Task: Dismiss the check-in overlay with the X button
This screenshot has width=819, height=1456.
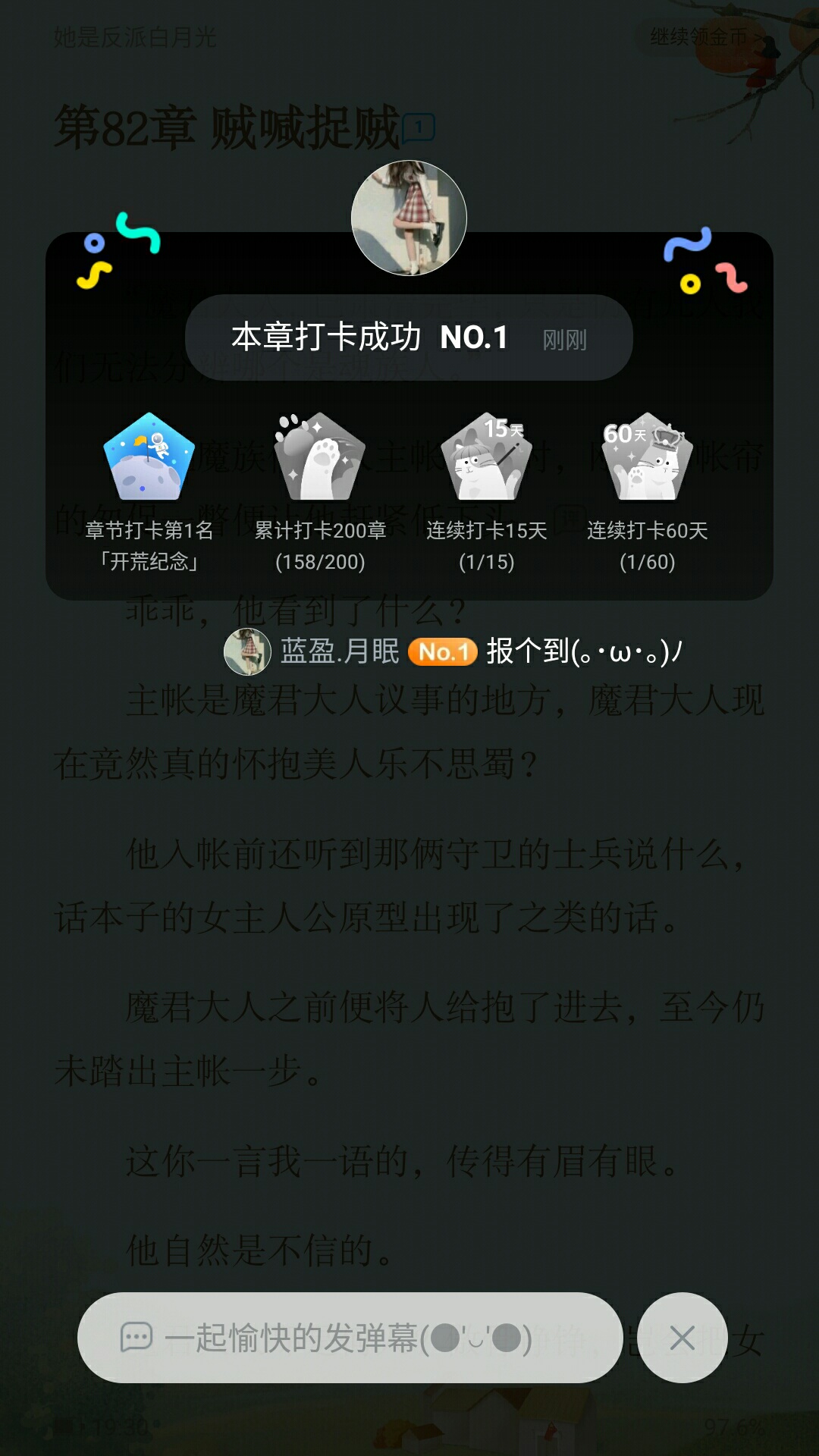Action: click(x=682, y=1338)
